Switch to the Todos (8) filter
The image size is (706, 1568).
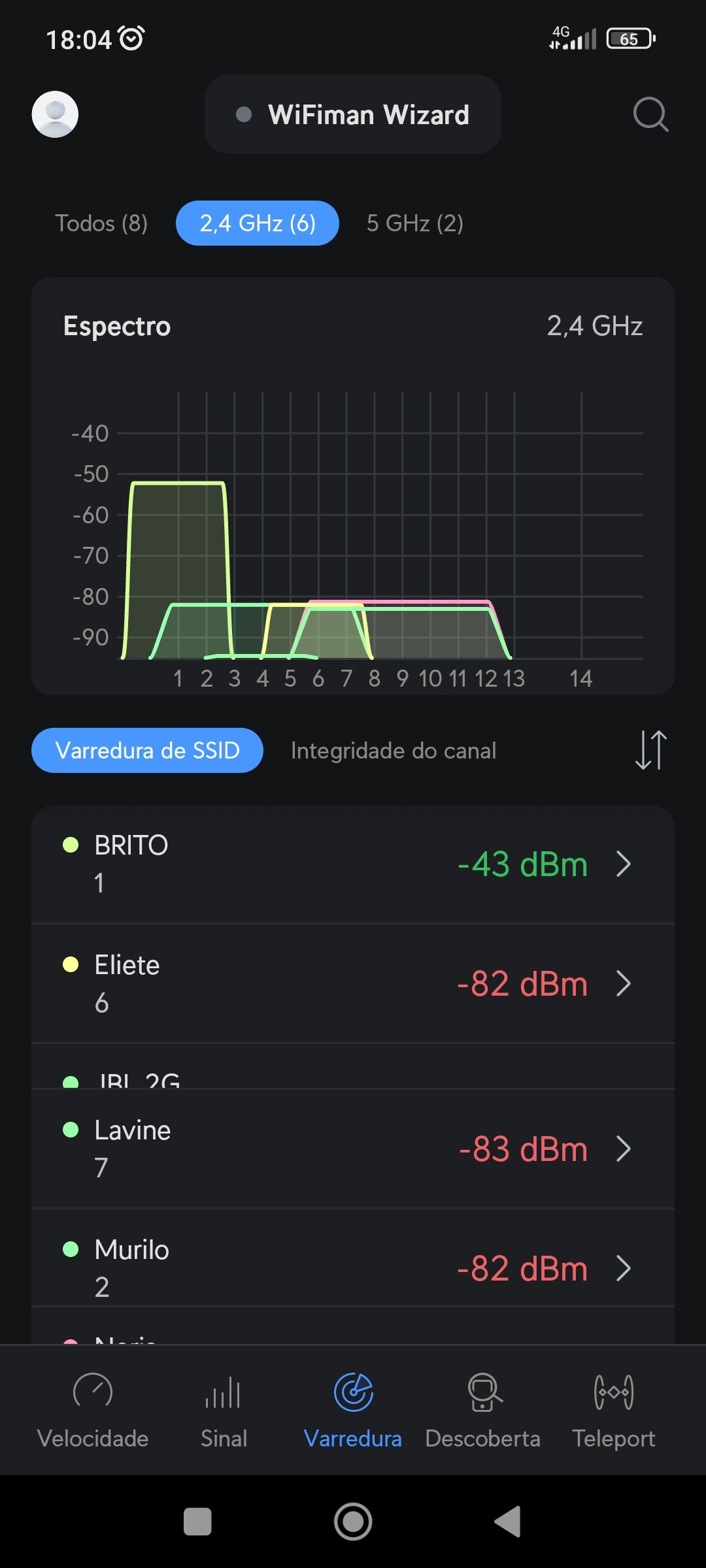click(x=101, y=223)
